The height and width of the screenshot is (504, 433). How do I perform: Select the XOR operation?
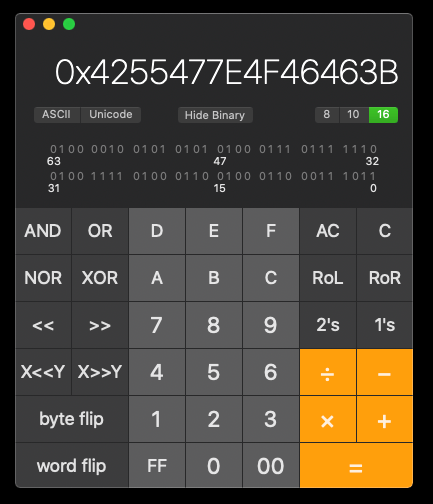100,278
